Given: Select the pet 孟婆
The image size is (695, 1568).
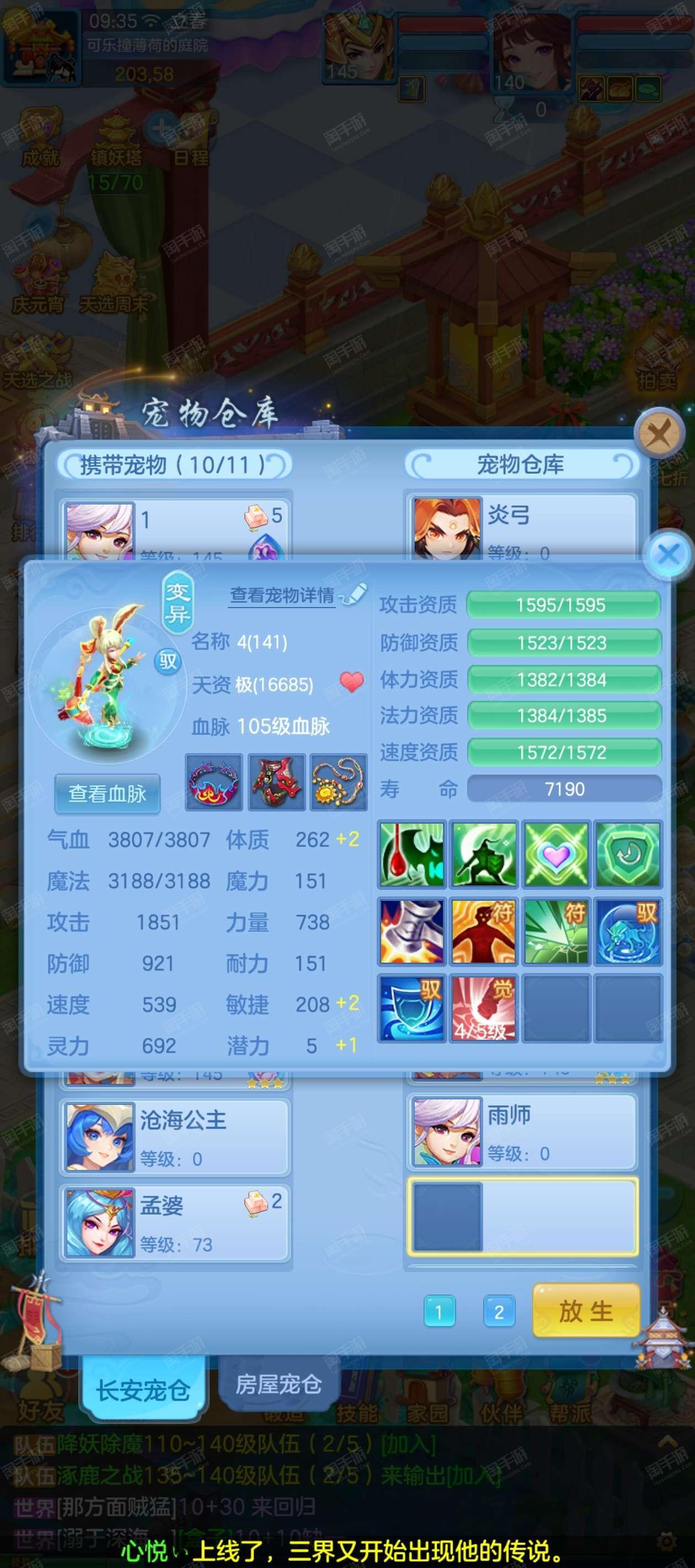Looking at the screenshot, I should [x=175, y=1222].
